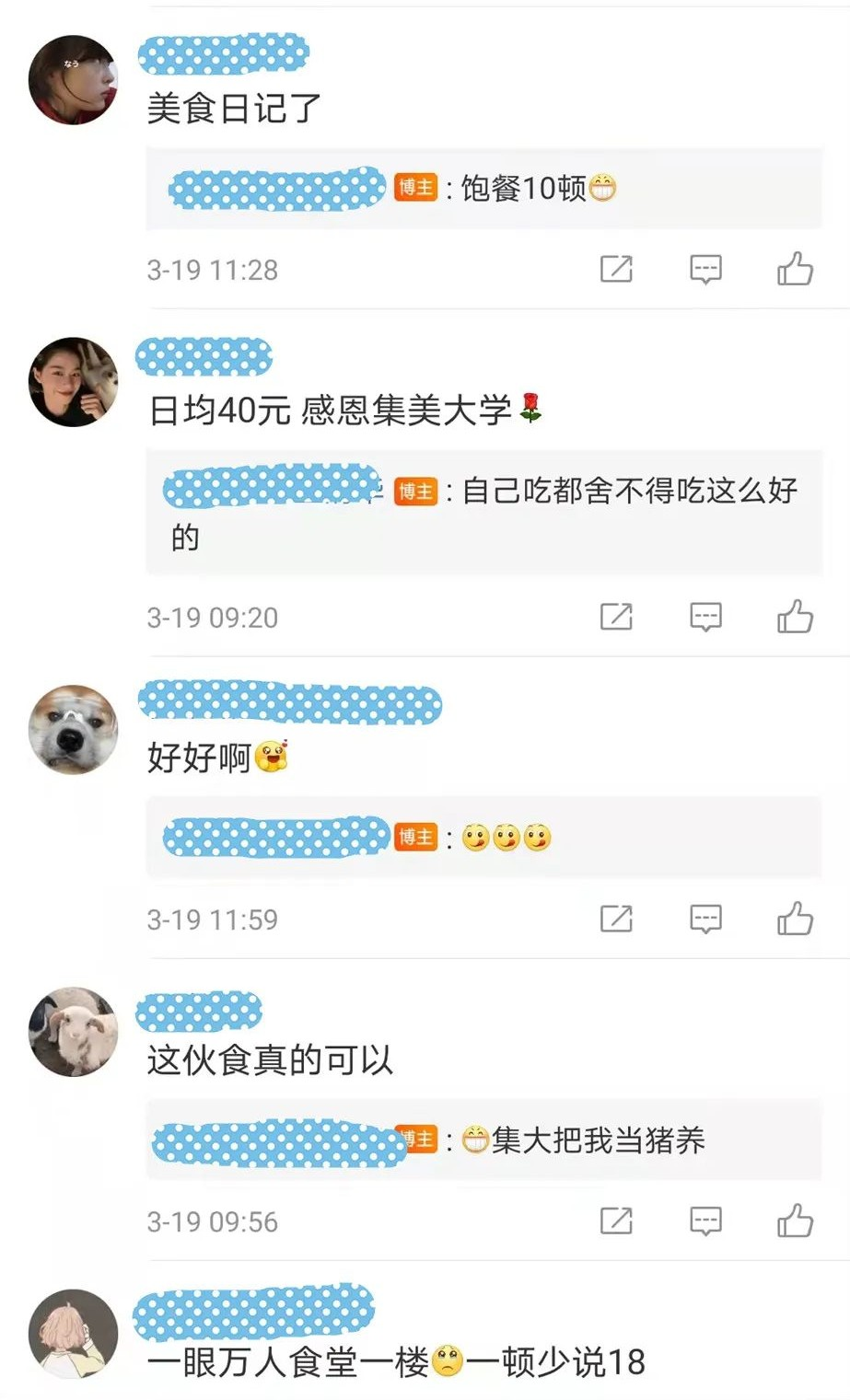This screenshot has height=1400, width=850.
Task: Reply to the 日均40元 感恩集美大学 comment
Action: [x=705, y=617]
